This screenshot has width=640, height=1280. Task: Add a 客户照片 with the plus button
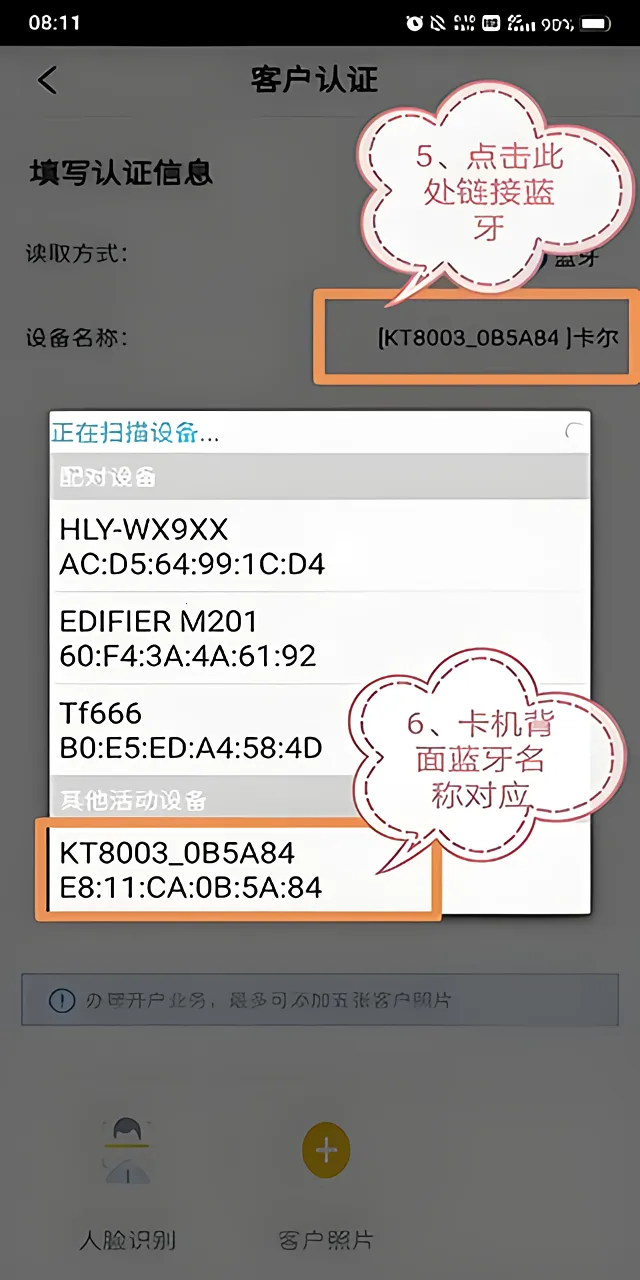[x=326, y=1150]
